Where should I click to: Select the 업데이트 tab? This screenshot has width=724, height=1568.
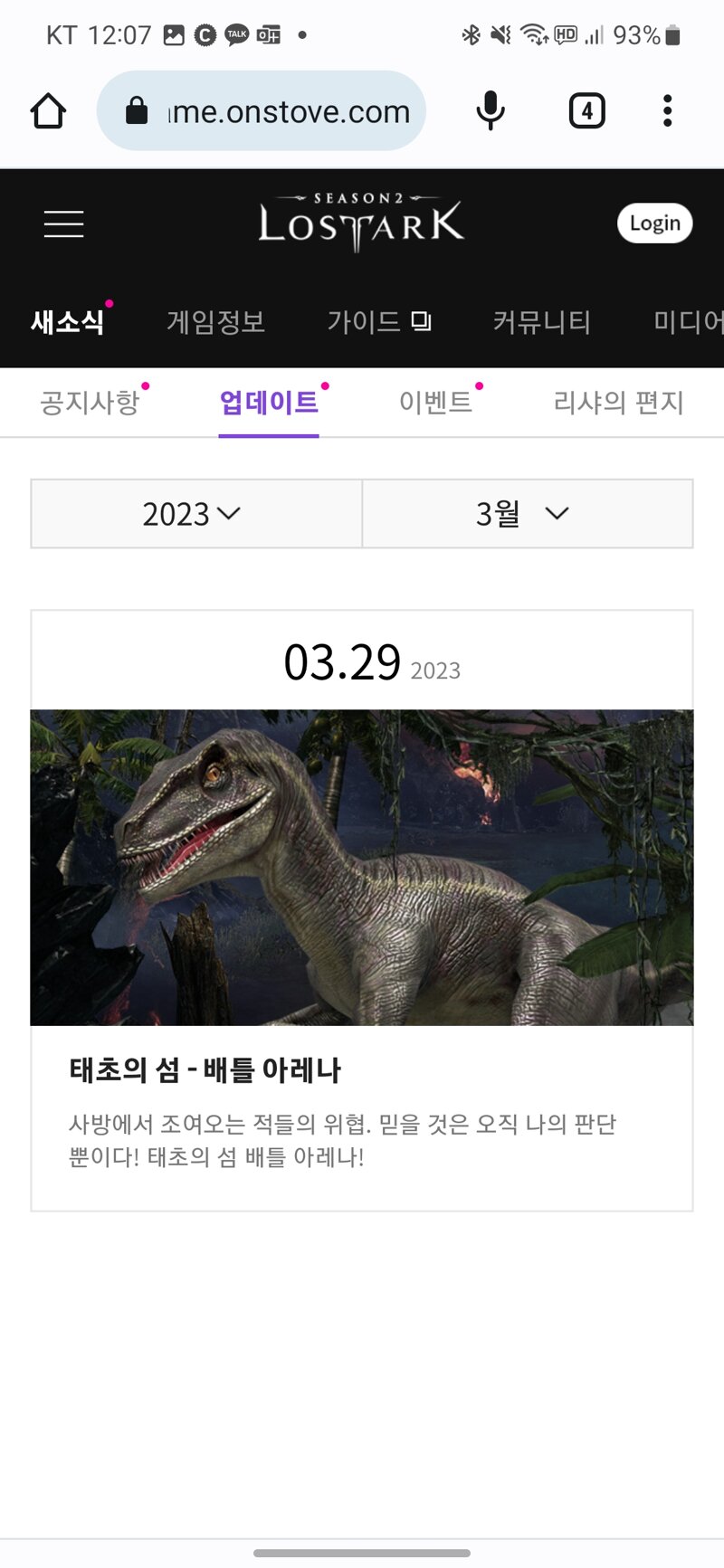pyautogui.click(x=269, y=402)
